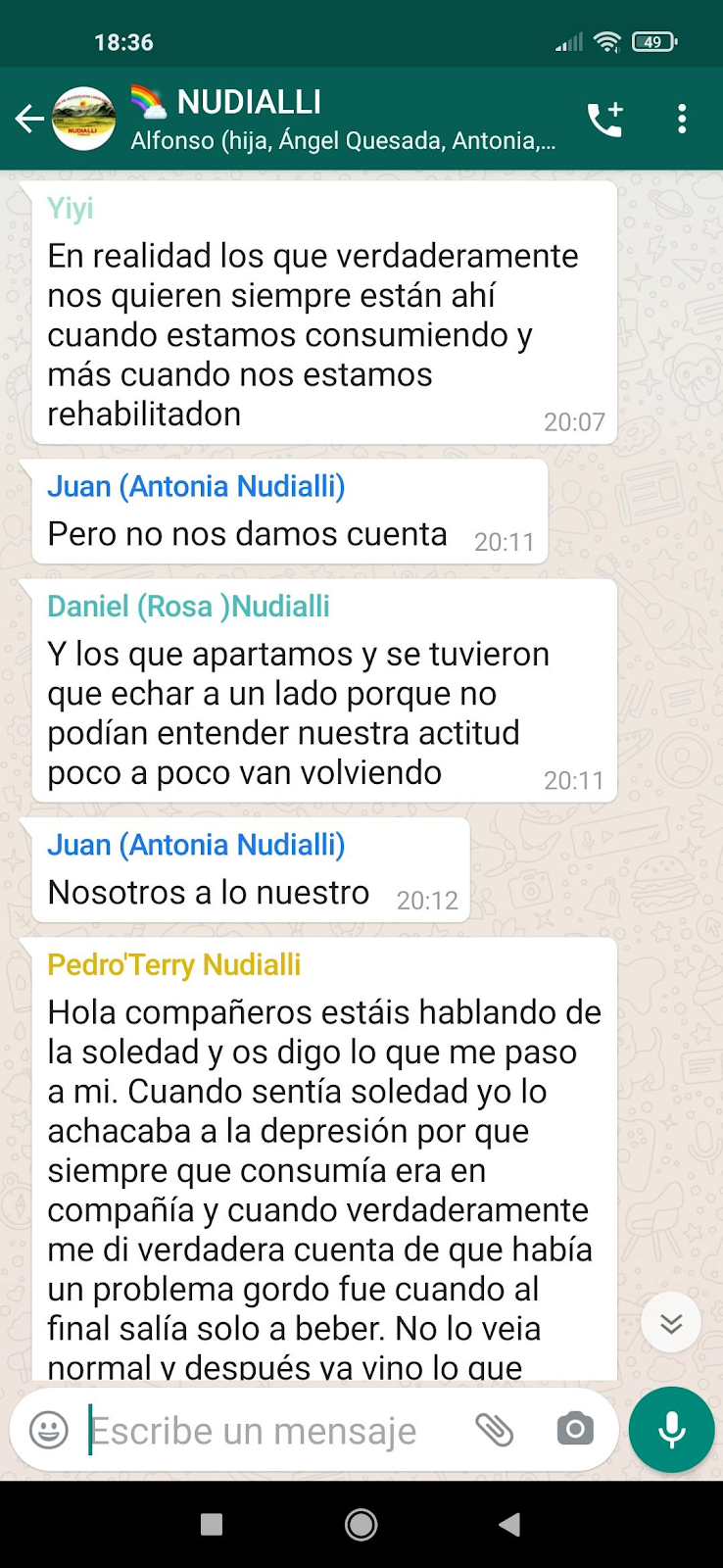Open the camera to send a photo
The height and width of the screenshot is (1568, 723).
click(575, 1430)
